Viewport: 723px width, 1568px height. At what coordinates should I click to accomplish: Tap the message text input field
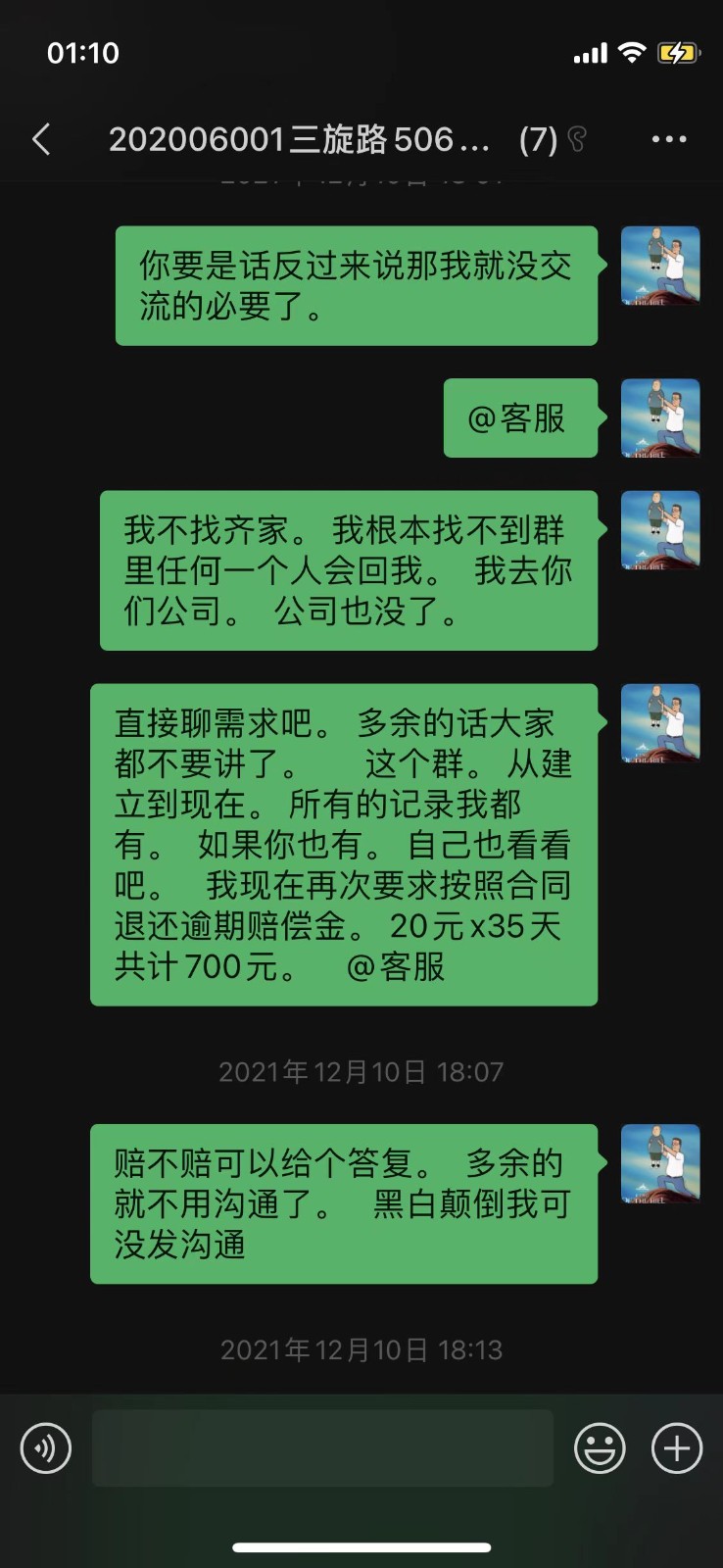322,1447
